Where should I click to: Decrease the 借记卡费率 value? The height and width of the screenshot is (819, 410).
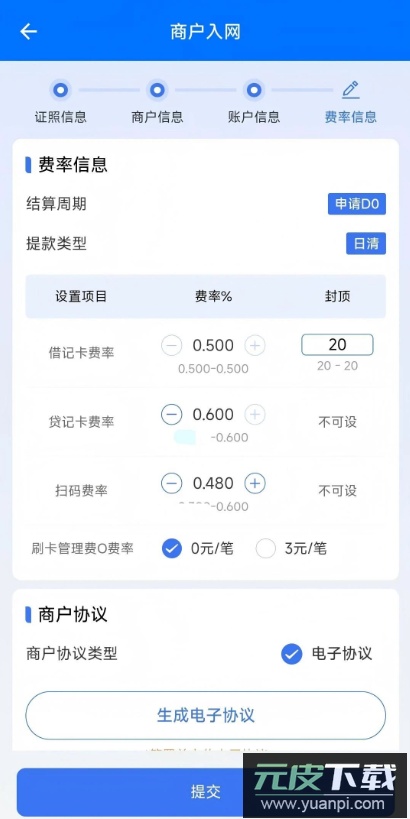pyautogui.click(x=171, y=345)
